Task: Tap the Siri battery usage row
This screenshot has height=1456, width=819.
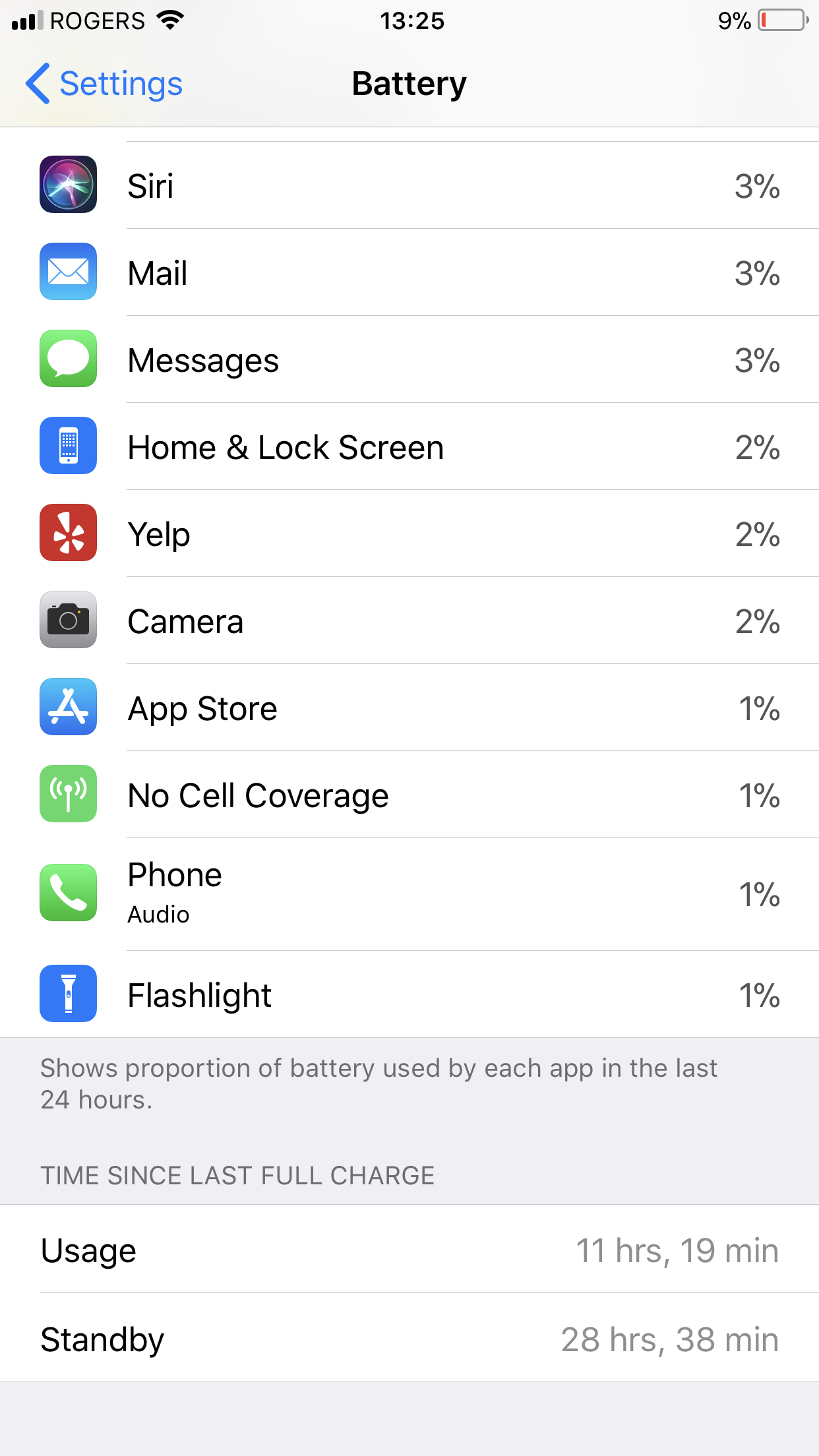Action: [x=409, y=186]
